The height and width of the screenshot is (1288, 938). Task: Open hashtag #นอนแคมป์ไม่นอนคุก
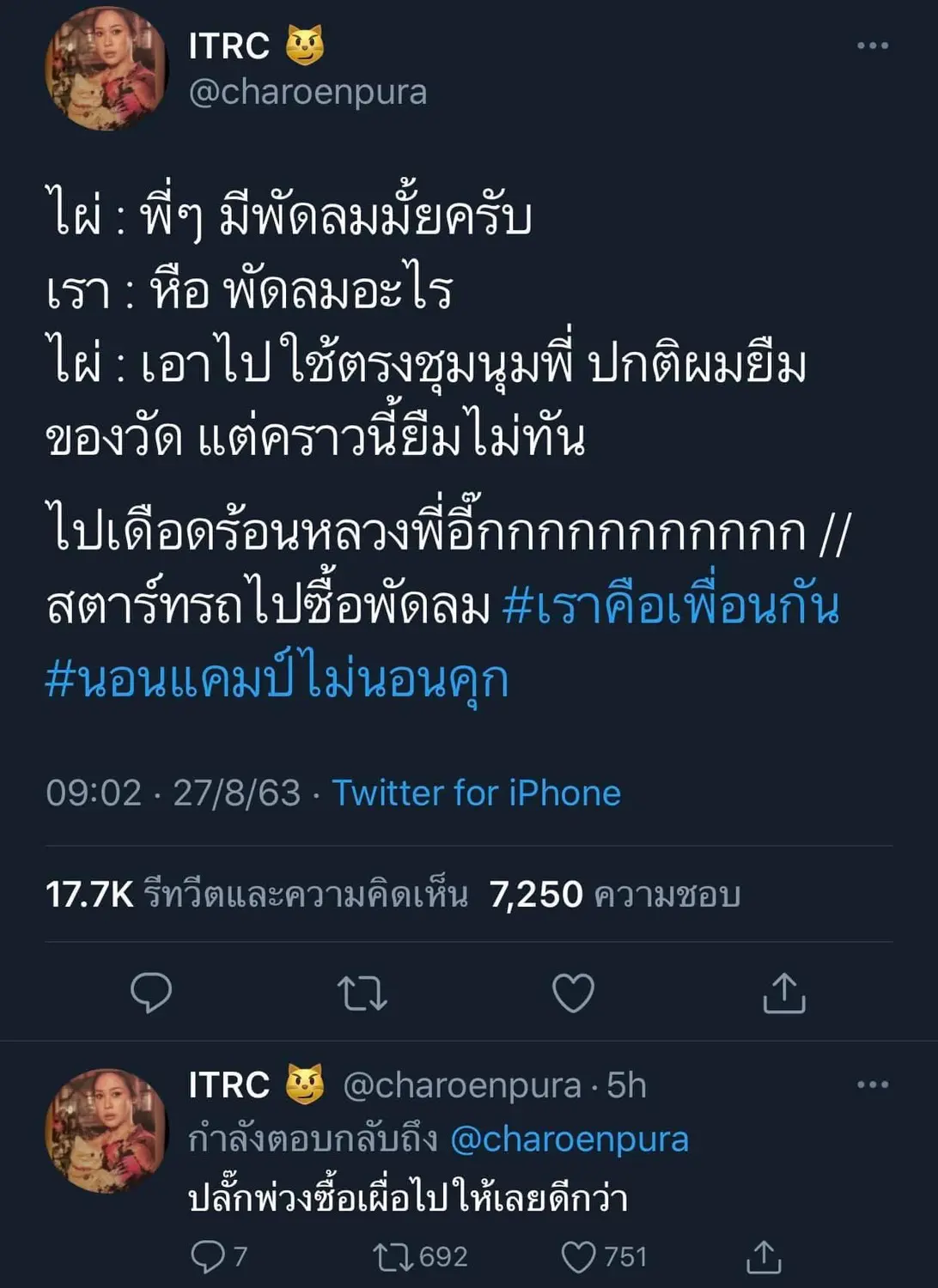pyautogui.click(x=277, y=679)
